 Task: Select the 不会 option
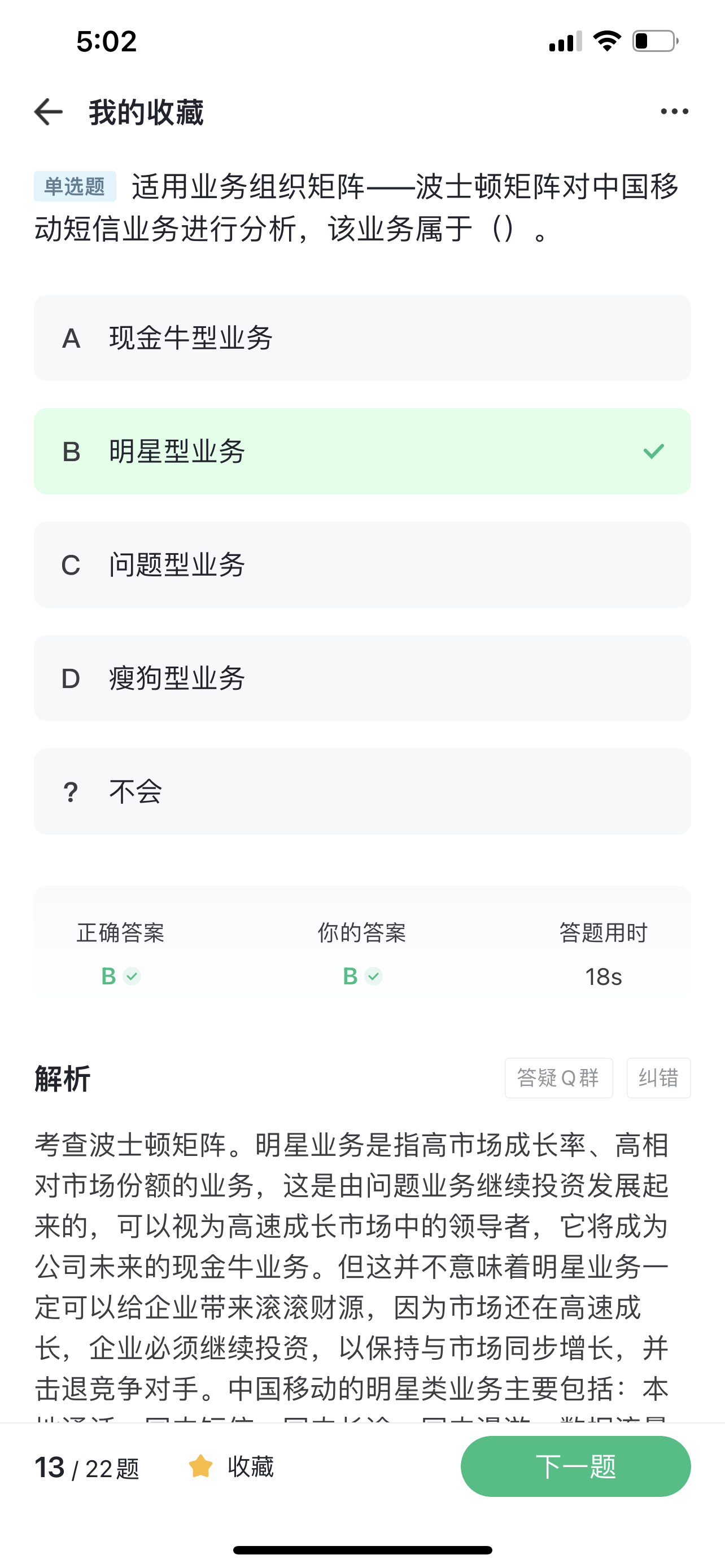(362, 791)
